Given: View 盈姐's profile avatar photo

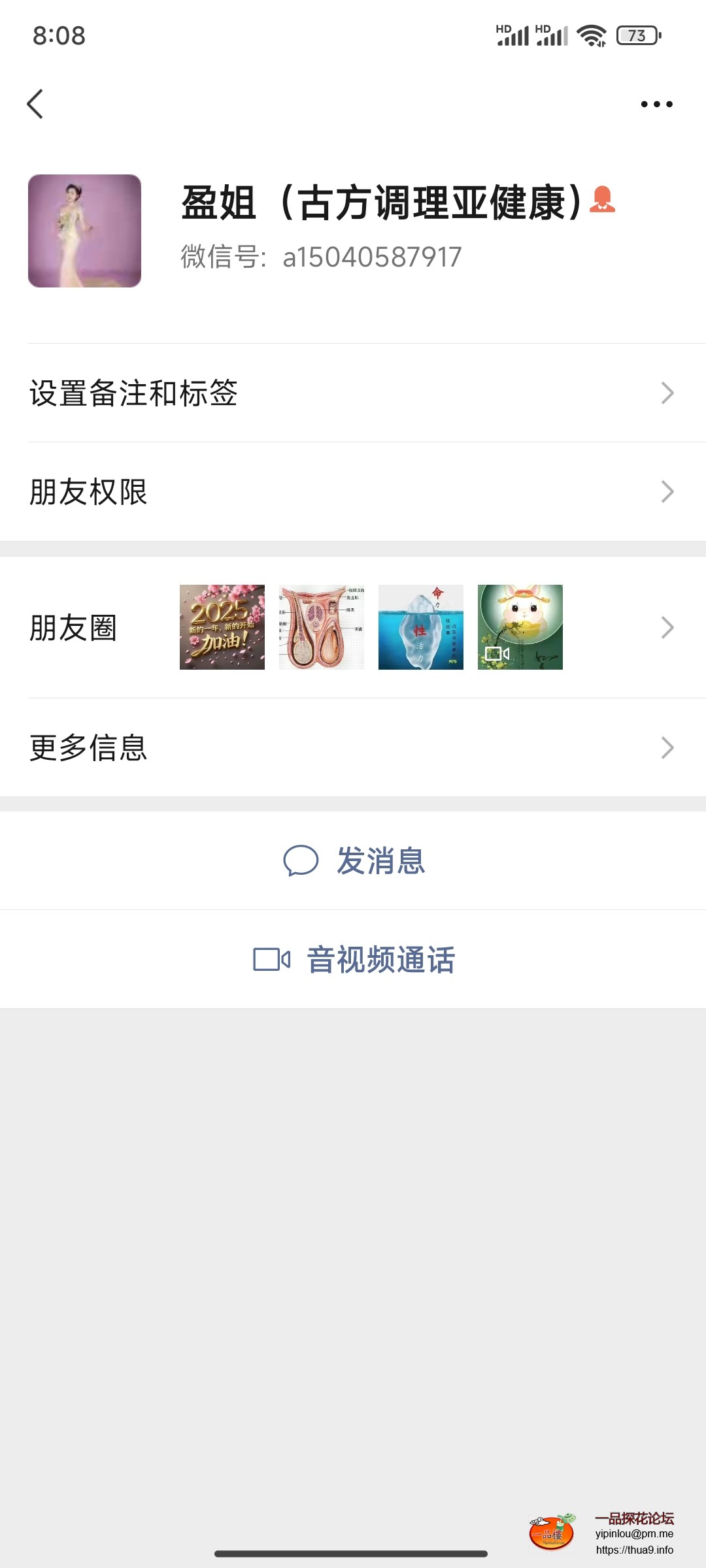Looking at the screenshot, I should pyautogui.click(x=85, y=231).
